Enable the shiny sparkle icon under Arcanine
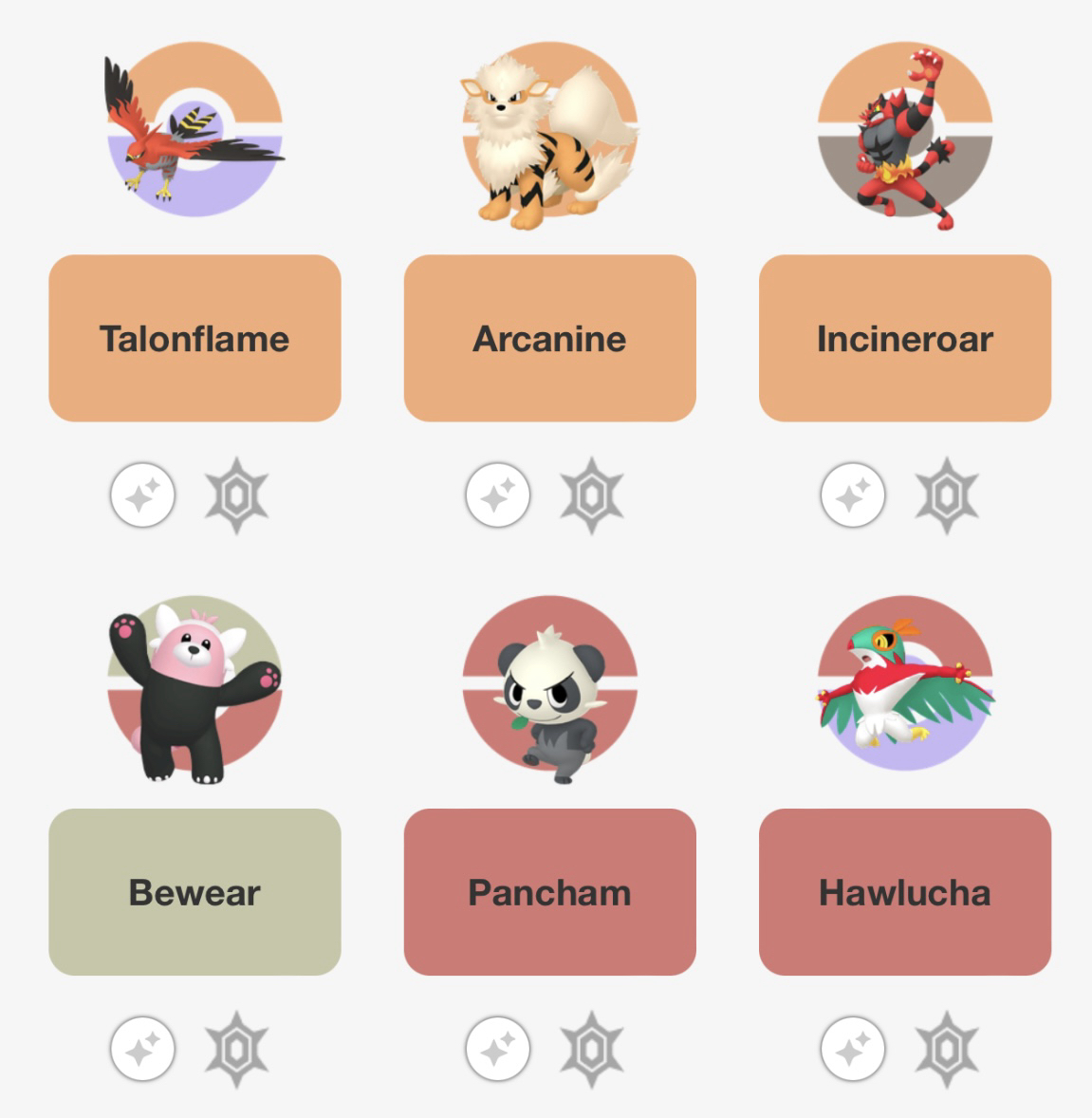The image size is (1092, 1118). 498,495
